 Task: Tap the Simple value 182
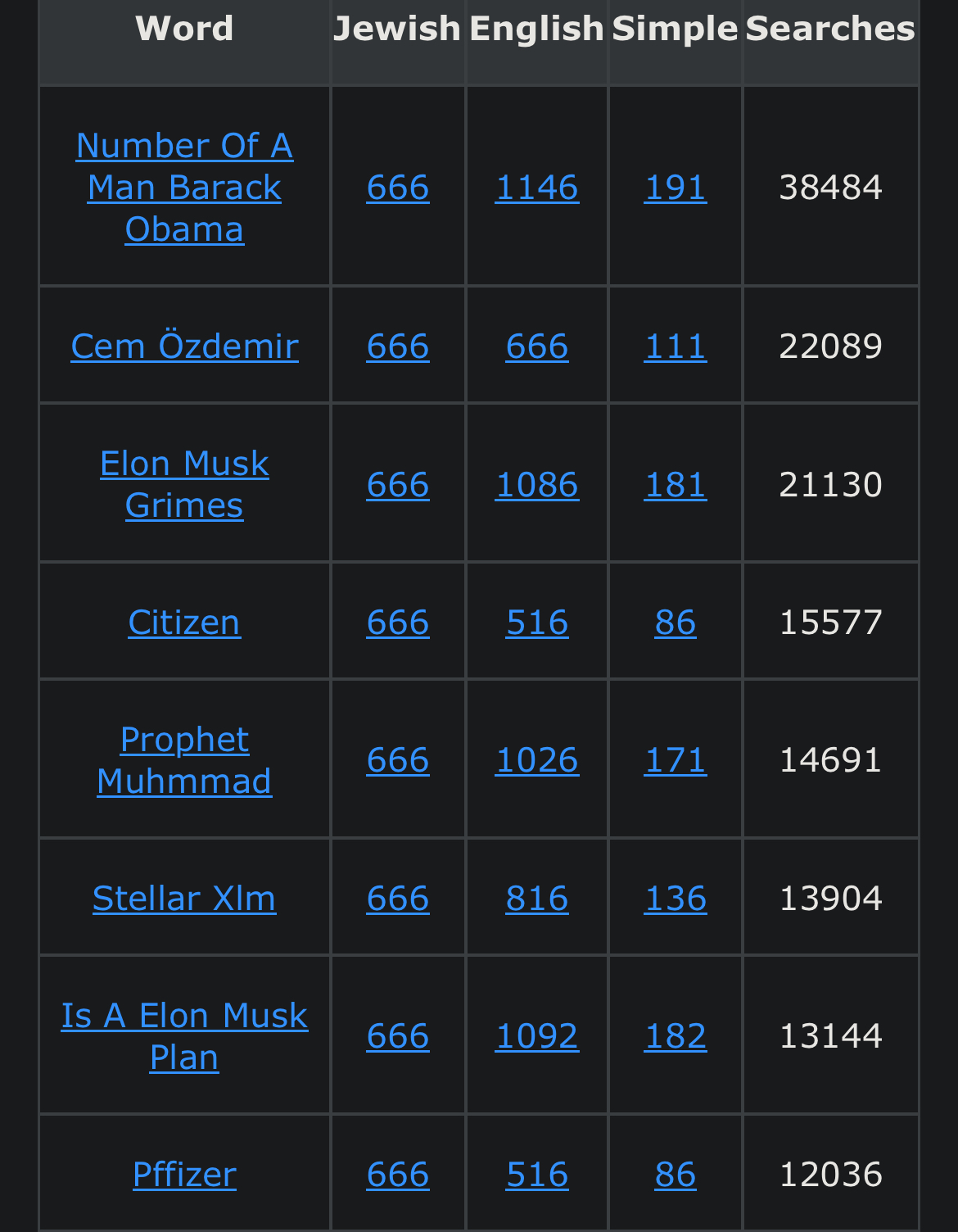click(x=676, y=1036)
